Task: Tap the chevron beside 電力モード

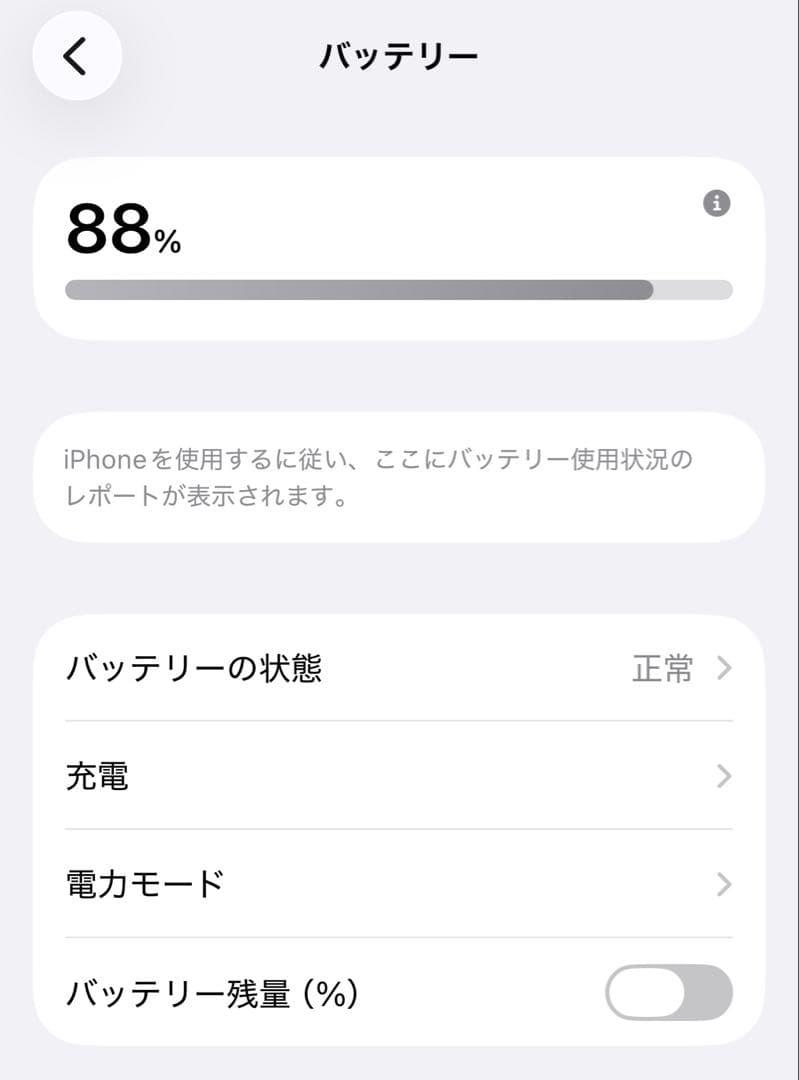Action: (722, 885)
